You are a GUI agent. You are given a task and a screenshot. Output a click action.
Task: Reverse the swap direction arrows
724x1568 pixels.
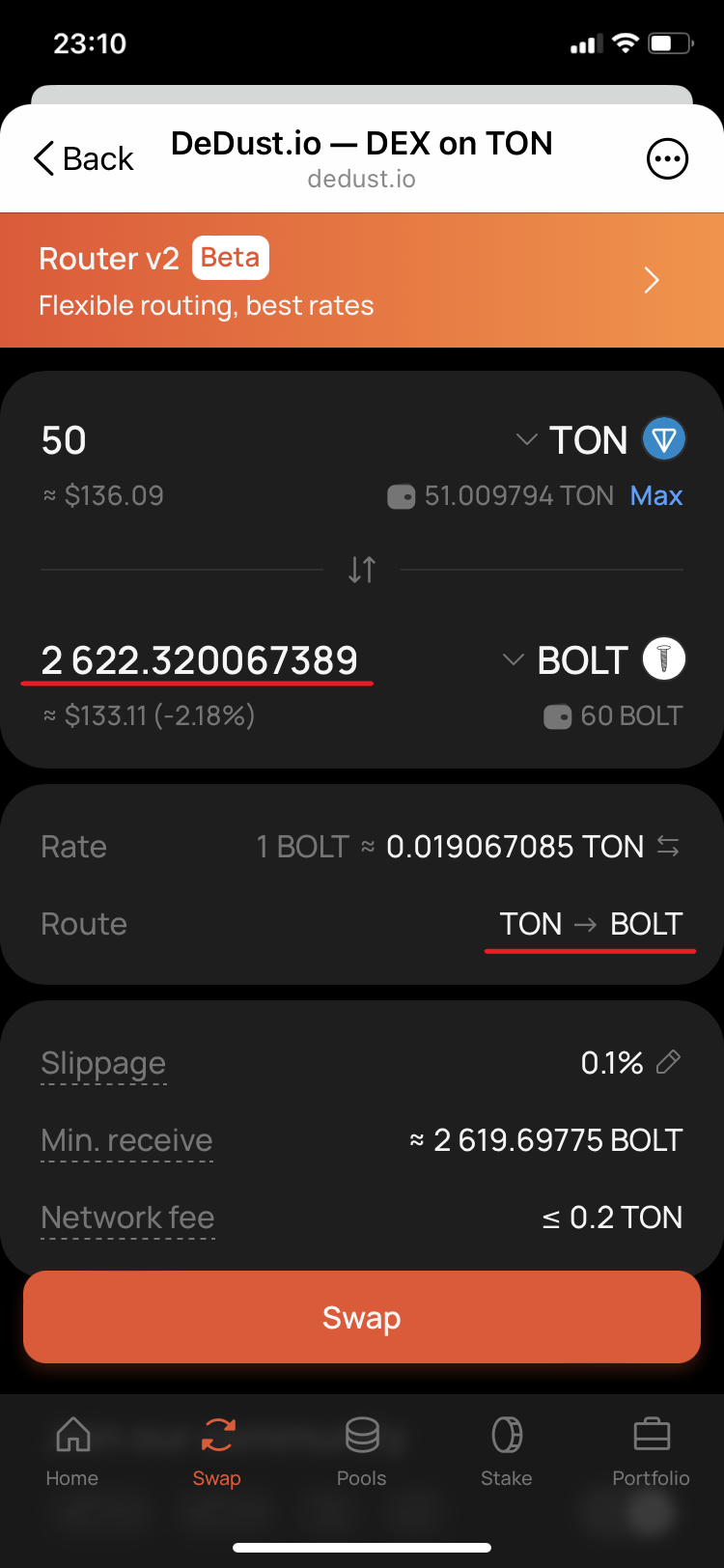(362, 570)
